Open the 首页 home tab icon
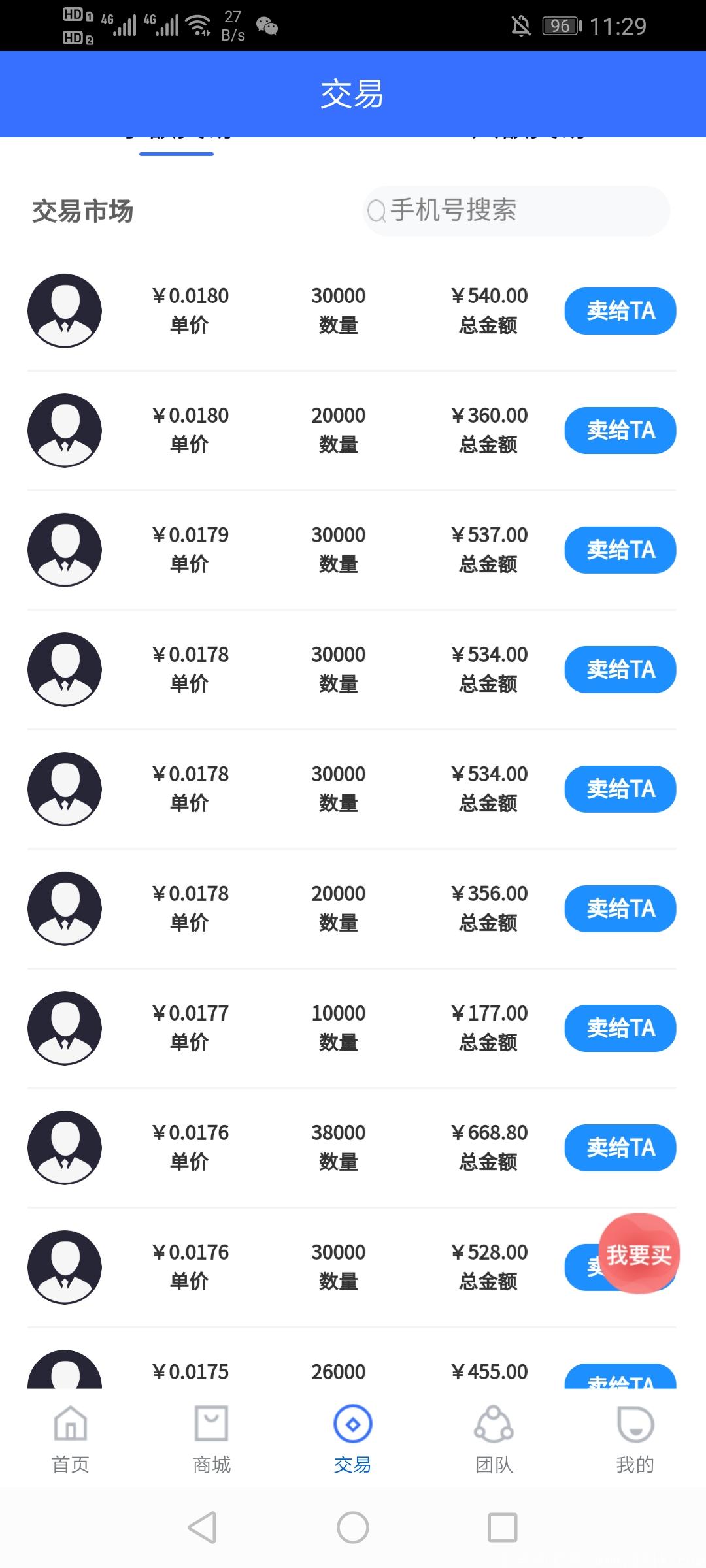This screenshot has width=706, height=1568. [x=71, y=1424]
